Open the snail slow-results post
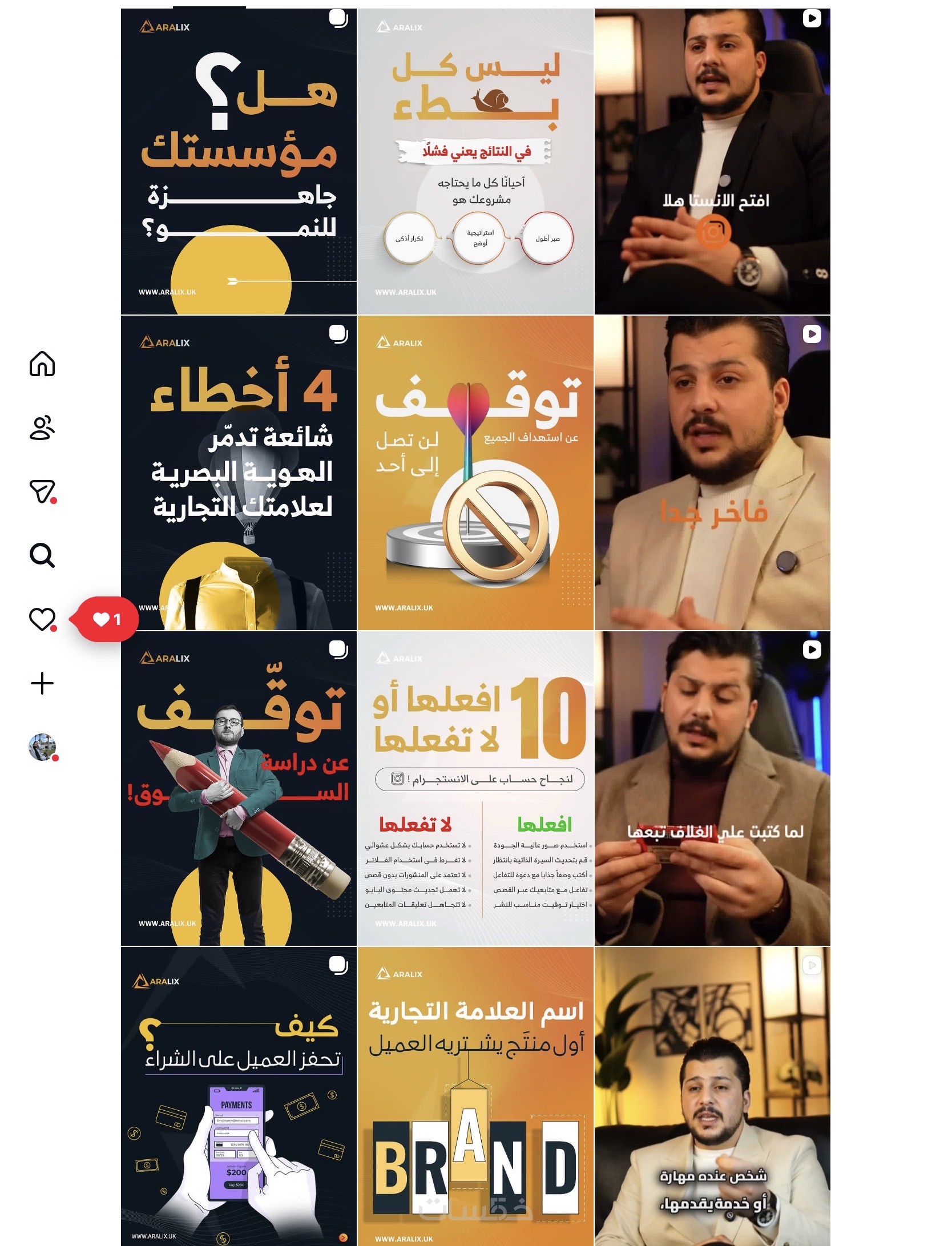This screenshot has width=952, height=1246. pos(475,162)
